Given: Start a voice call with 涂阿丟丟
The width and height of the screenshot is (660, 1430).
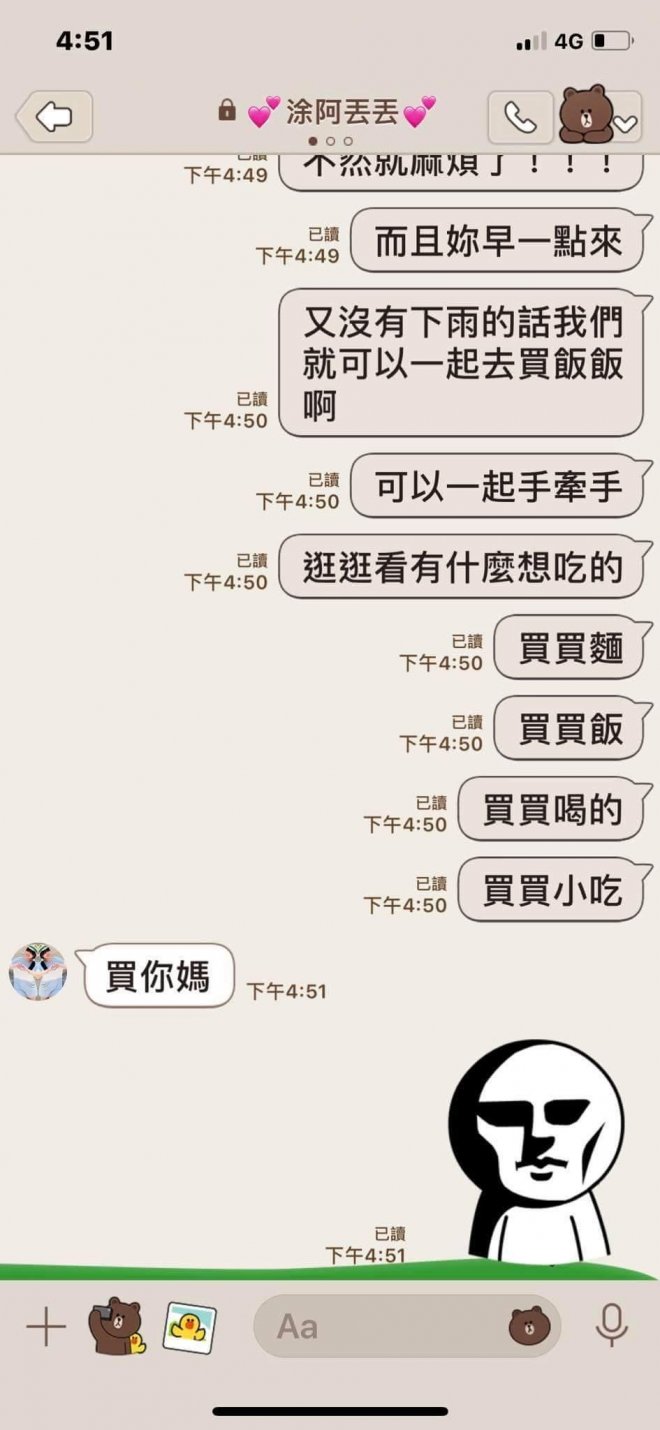Looking at the screenshot, I should [520, 117].
